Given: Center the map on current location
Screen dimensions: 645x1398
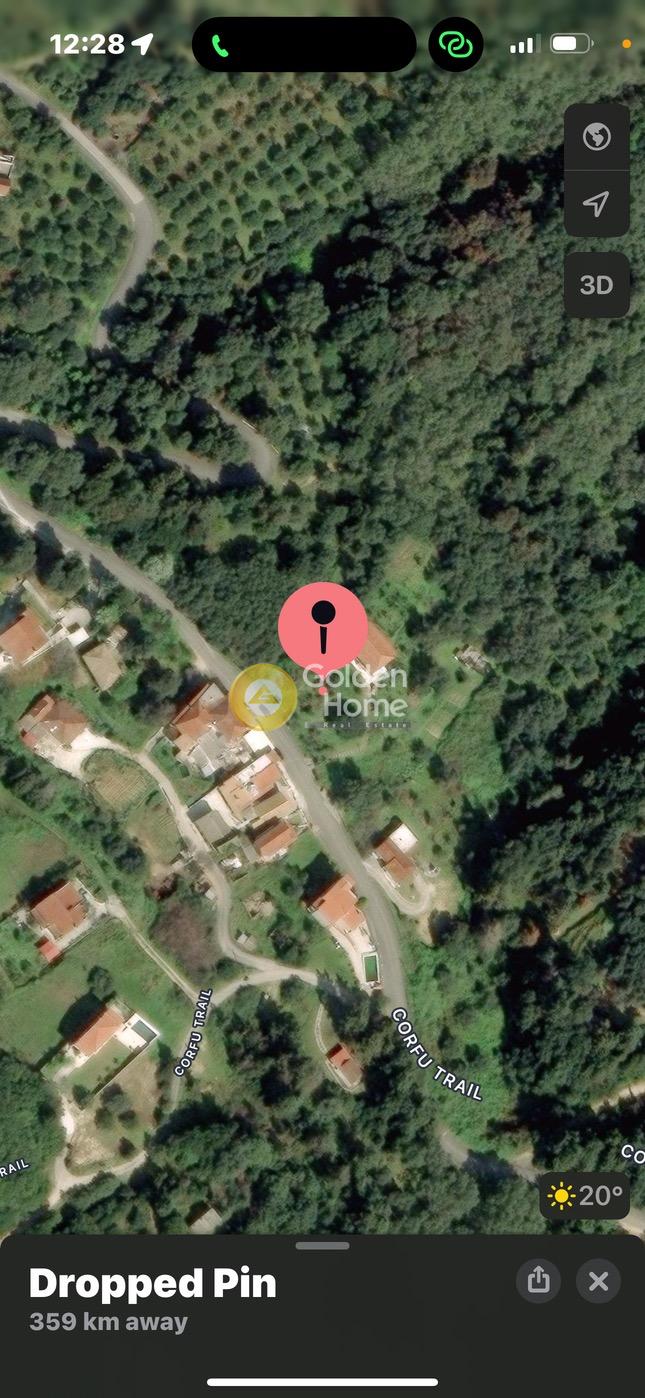Looking at the screenshot, I should point(596,204).
